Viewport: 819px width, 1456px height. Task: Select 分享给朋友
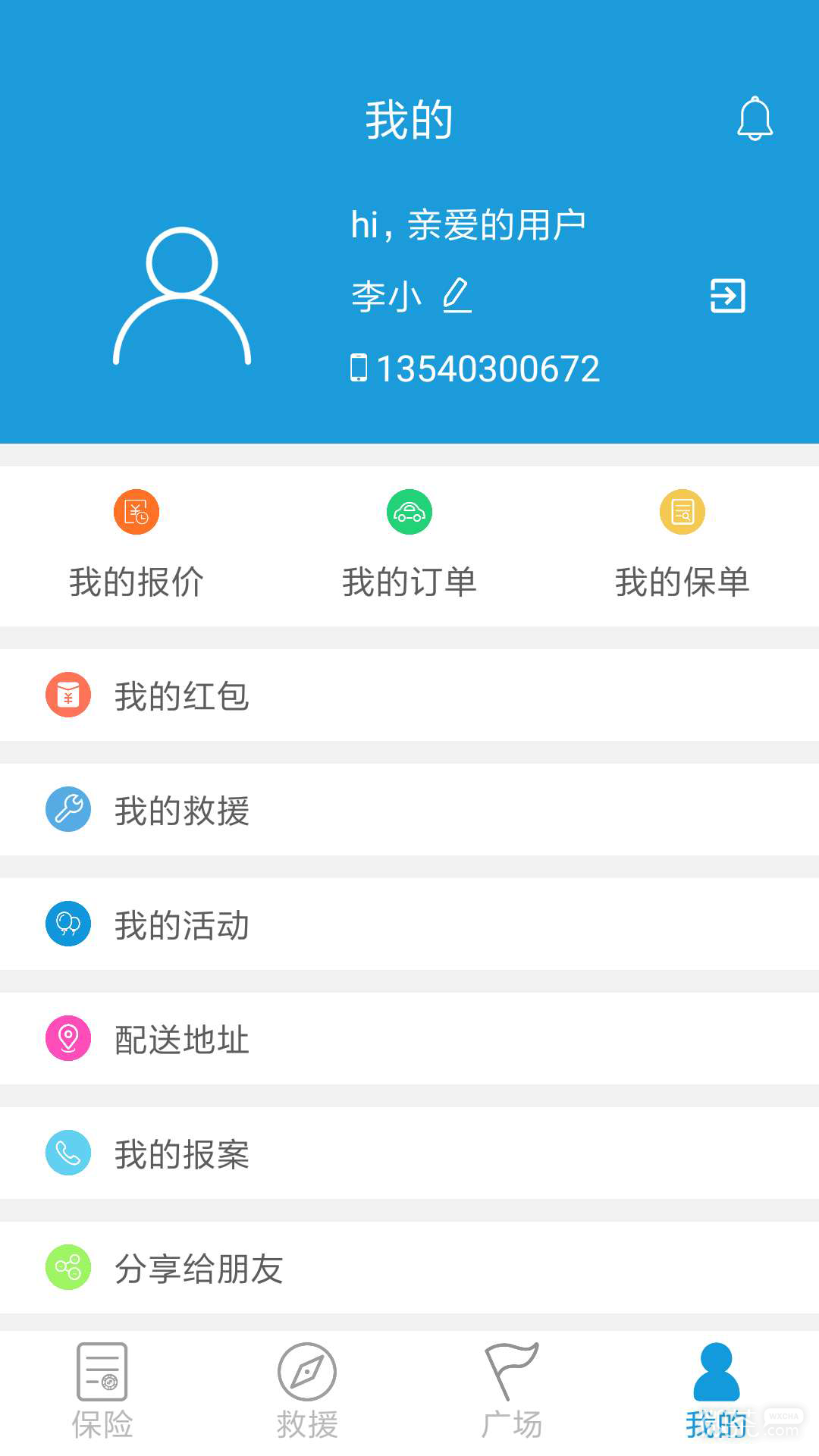click(x=409, y=1268)
